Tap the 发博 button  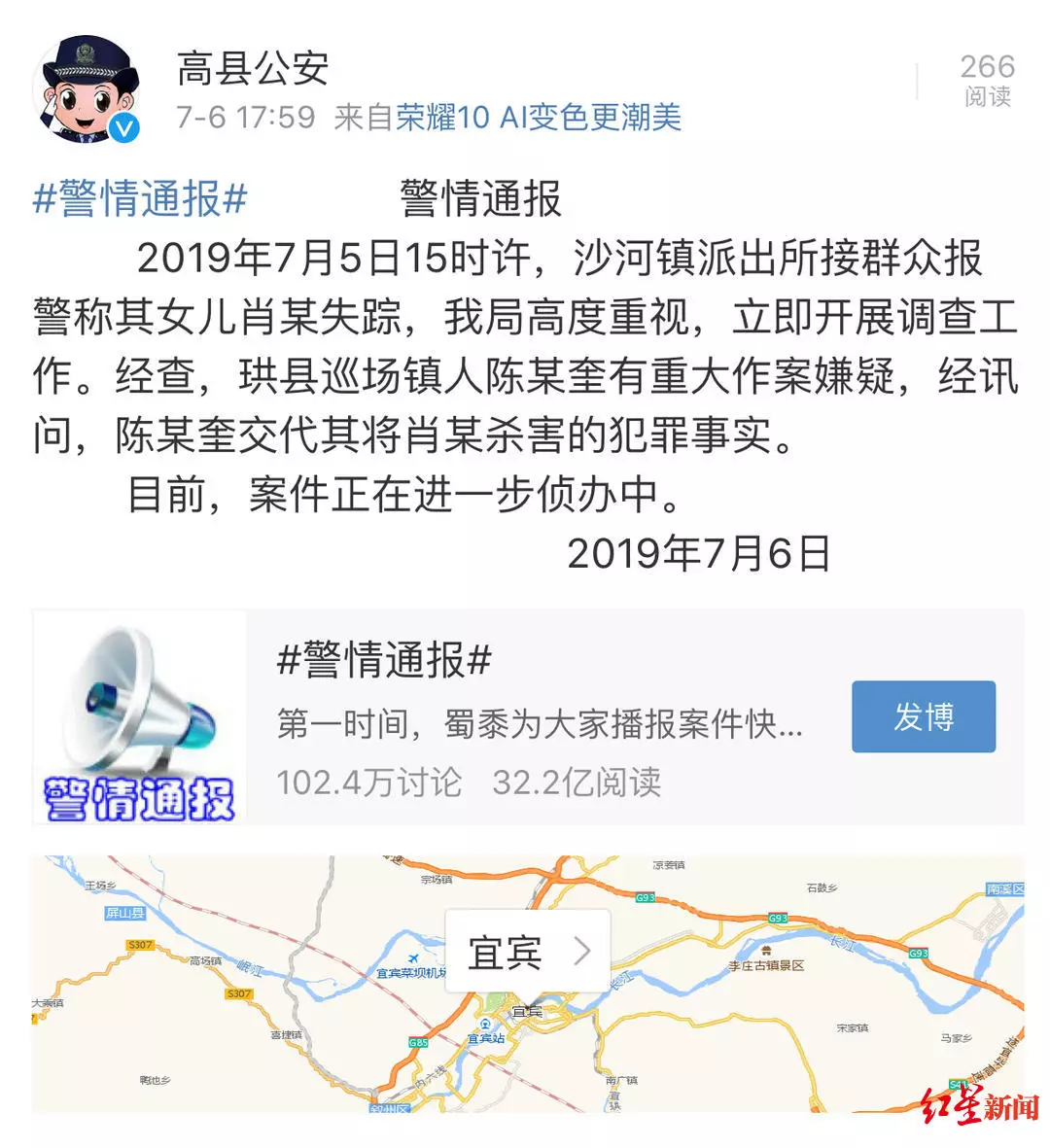[x=923, y=716]
